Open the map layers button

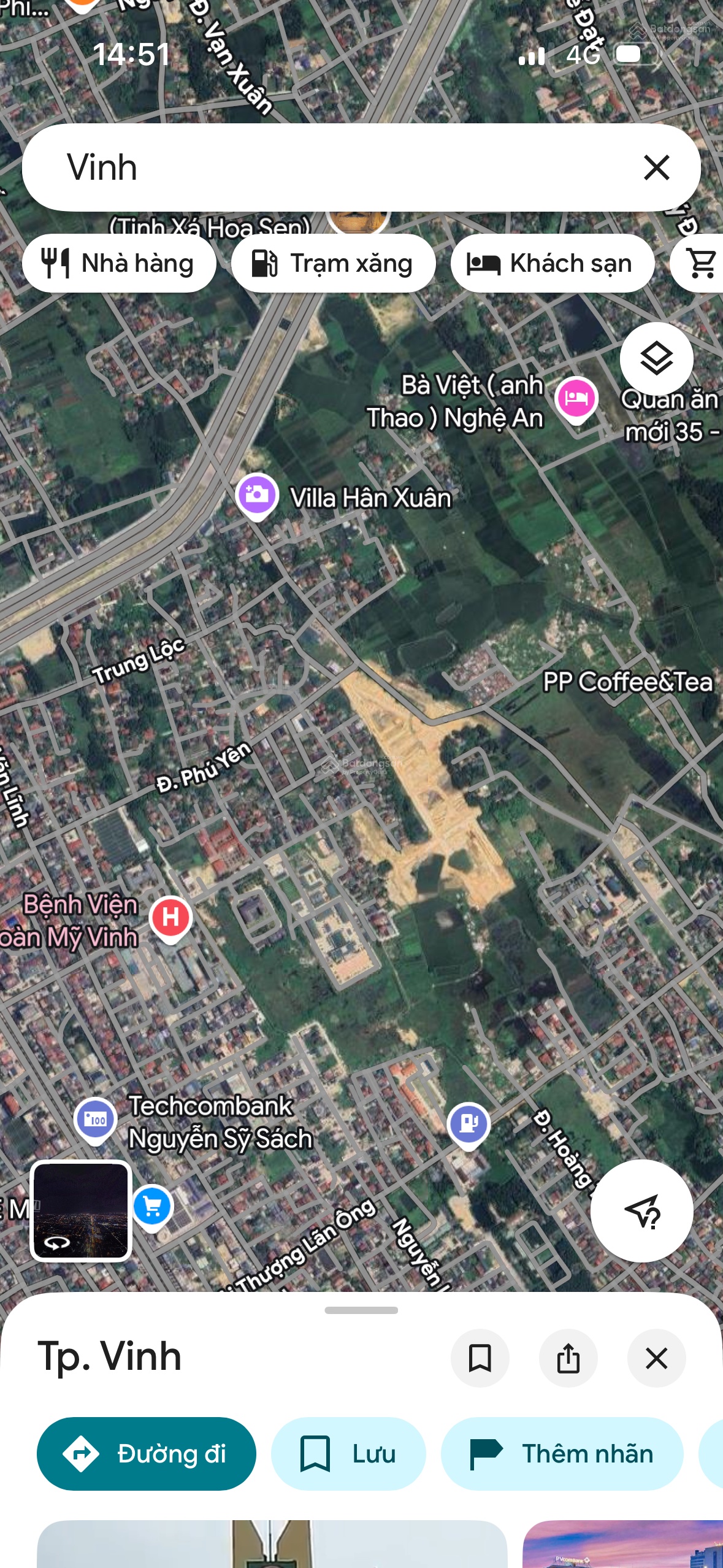coord(656,359)
